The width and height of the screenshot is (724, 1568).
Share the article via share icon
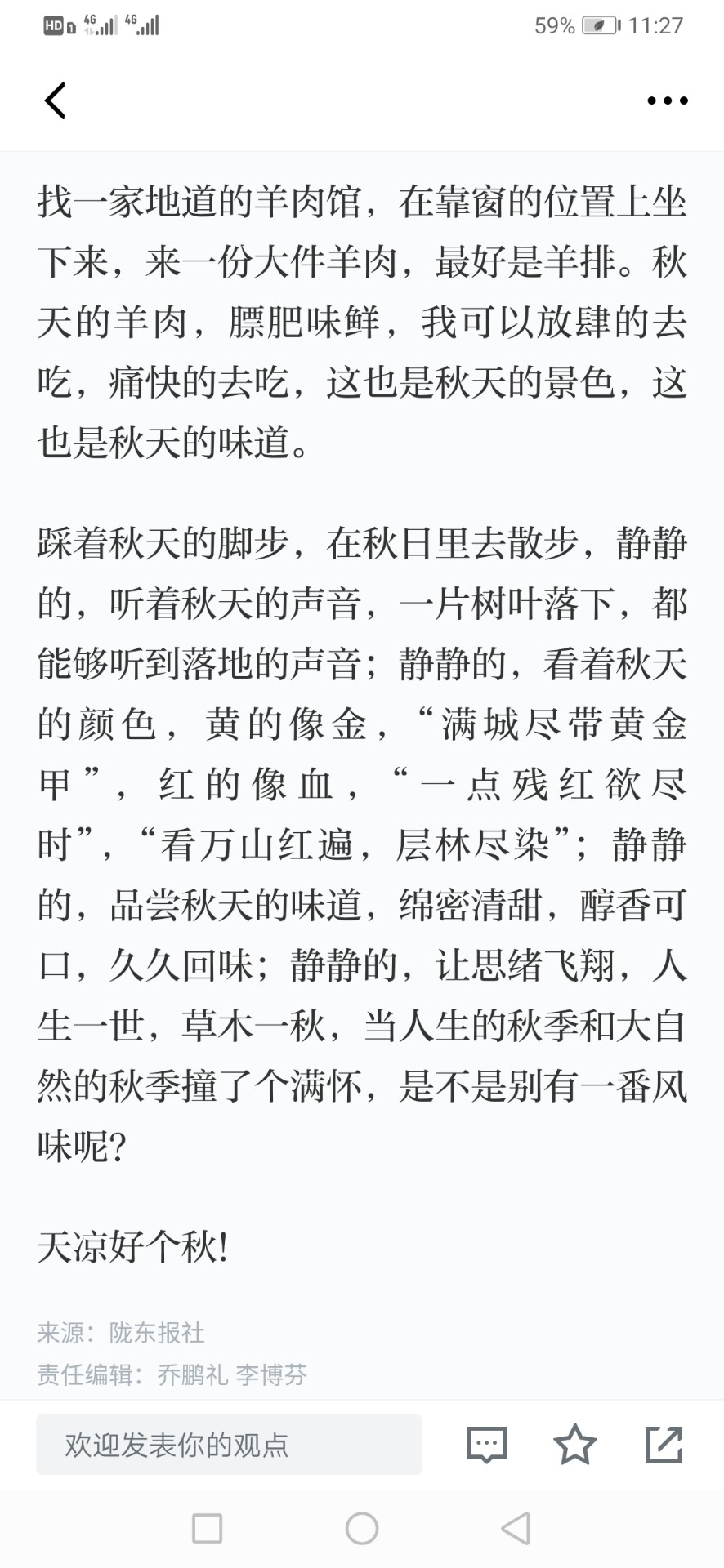pos(664,1444)
